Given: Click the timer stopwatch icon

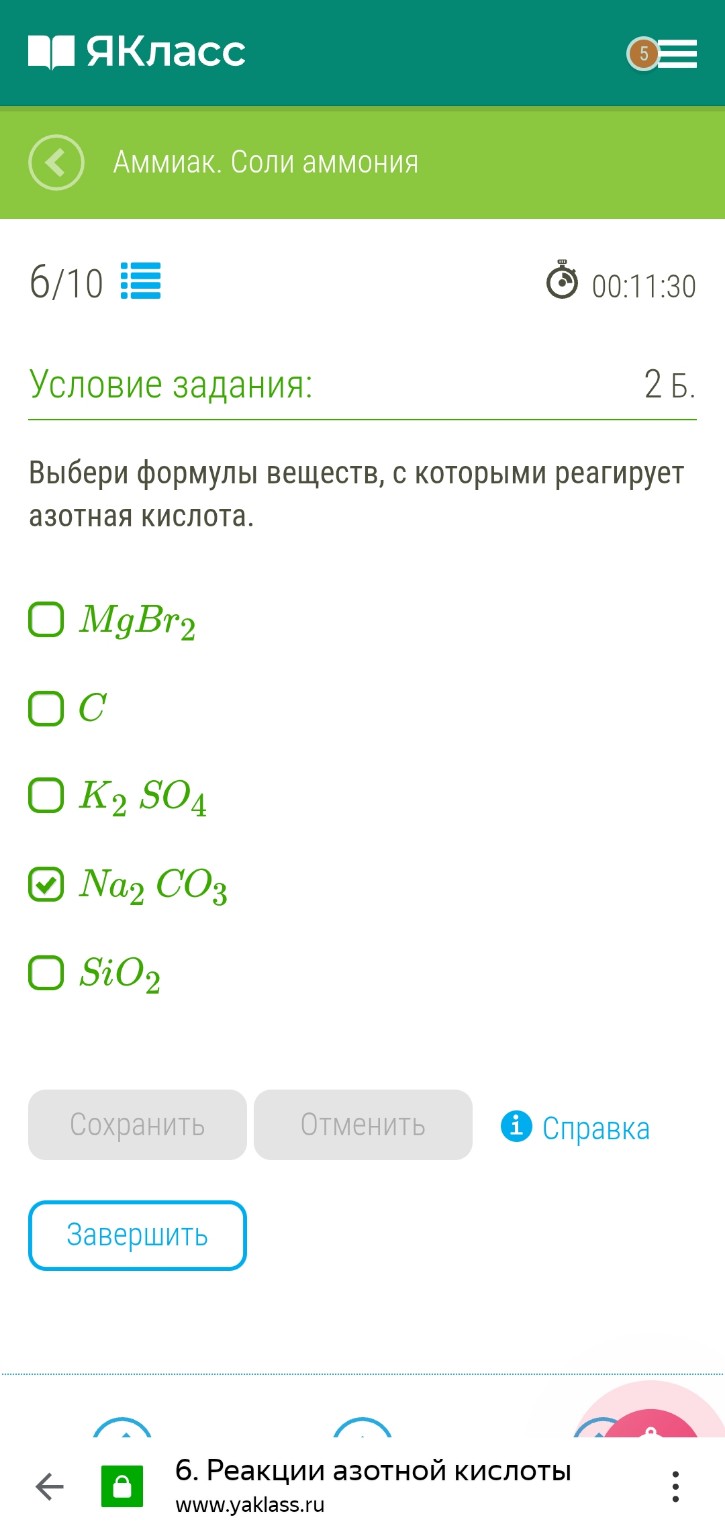Looking at the screenshot, I should 563,282.
